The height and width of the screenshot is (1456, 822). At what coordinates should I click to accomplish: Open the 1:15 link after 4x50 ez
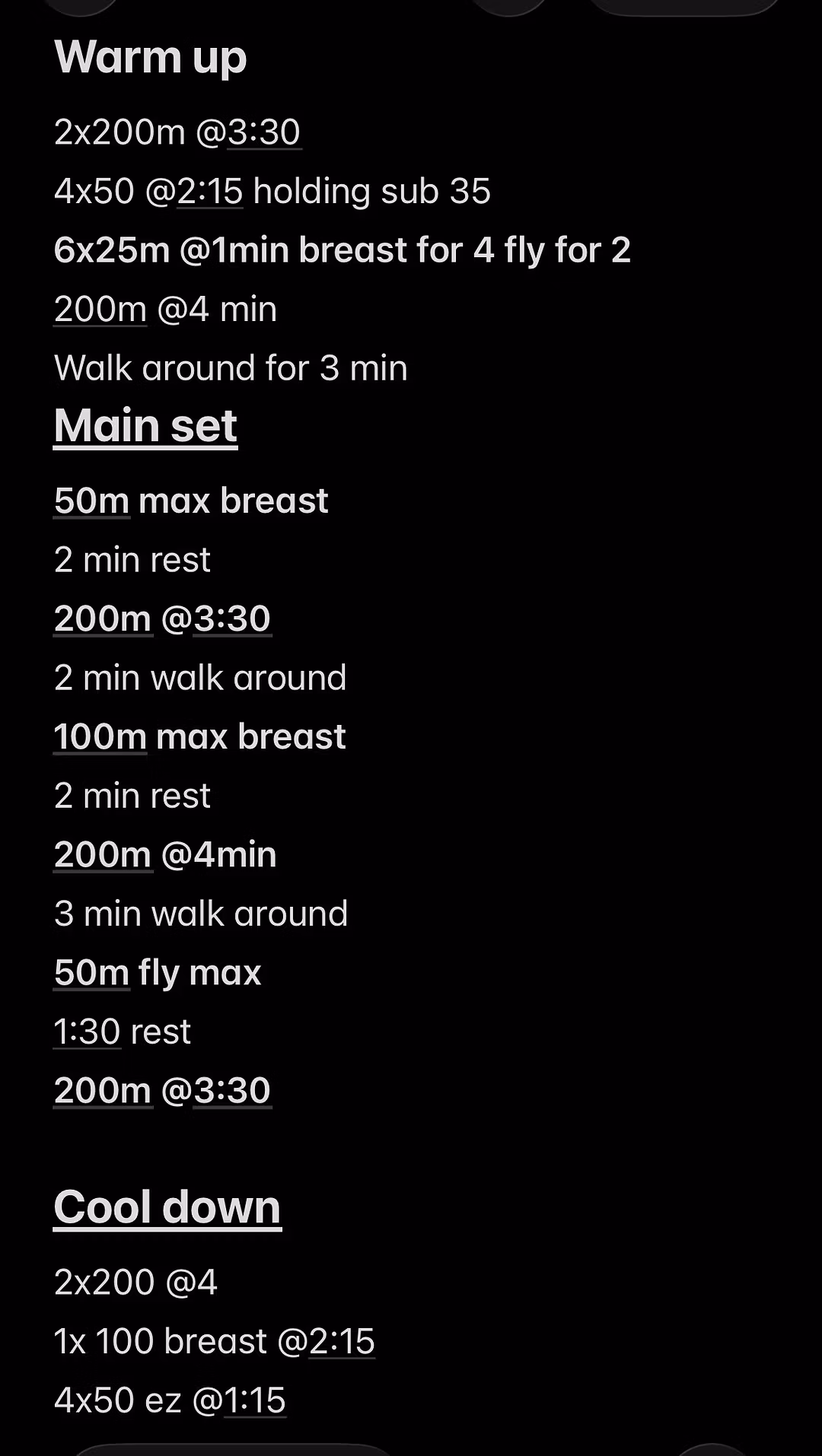coord(255,1400)
